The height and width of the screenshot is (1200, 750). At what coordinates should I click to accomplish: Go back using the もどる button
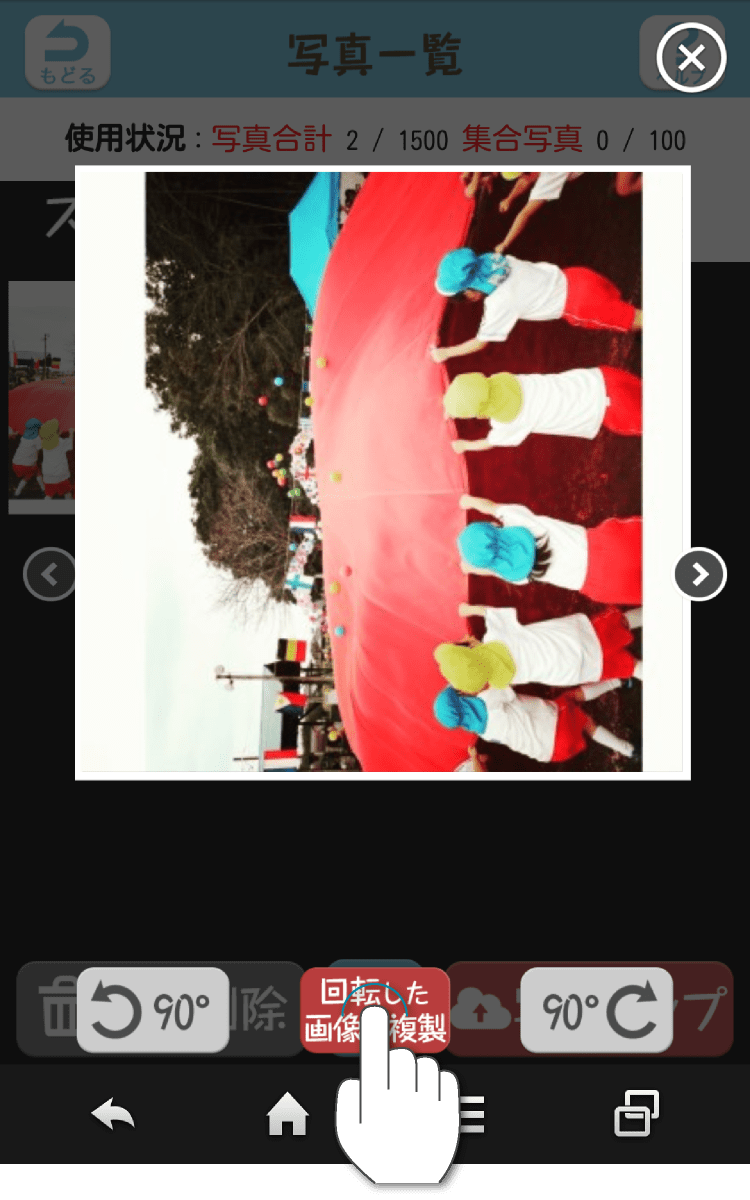coord(67,53)
